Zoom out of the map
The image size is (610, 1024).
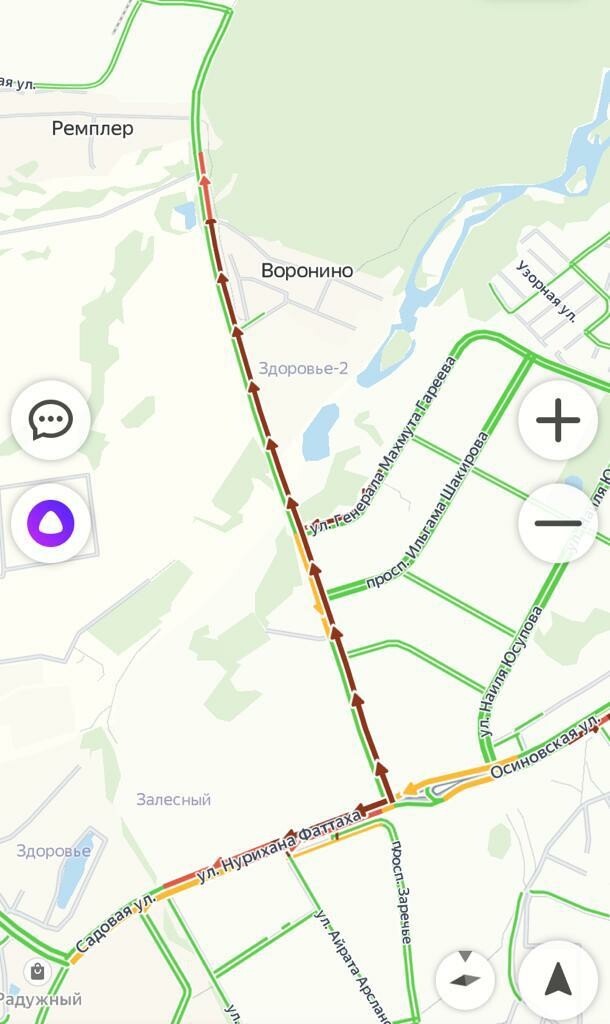pyautogui.click(x=558, y=522)
